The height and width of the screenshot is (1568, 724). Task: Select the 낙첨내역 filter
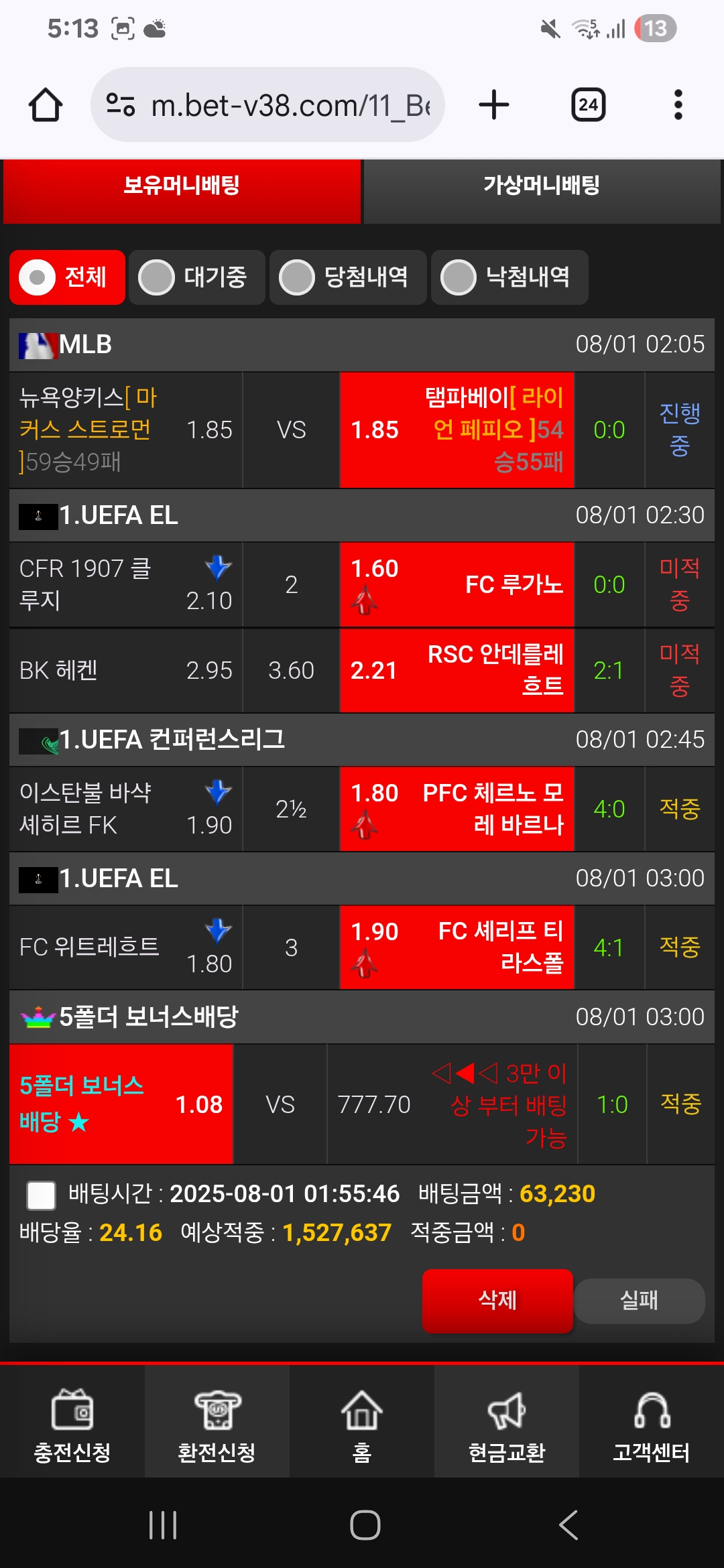pos(509,277)
